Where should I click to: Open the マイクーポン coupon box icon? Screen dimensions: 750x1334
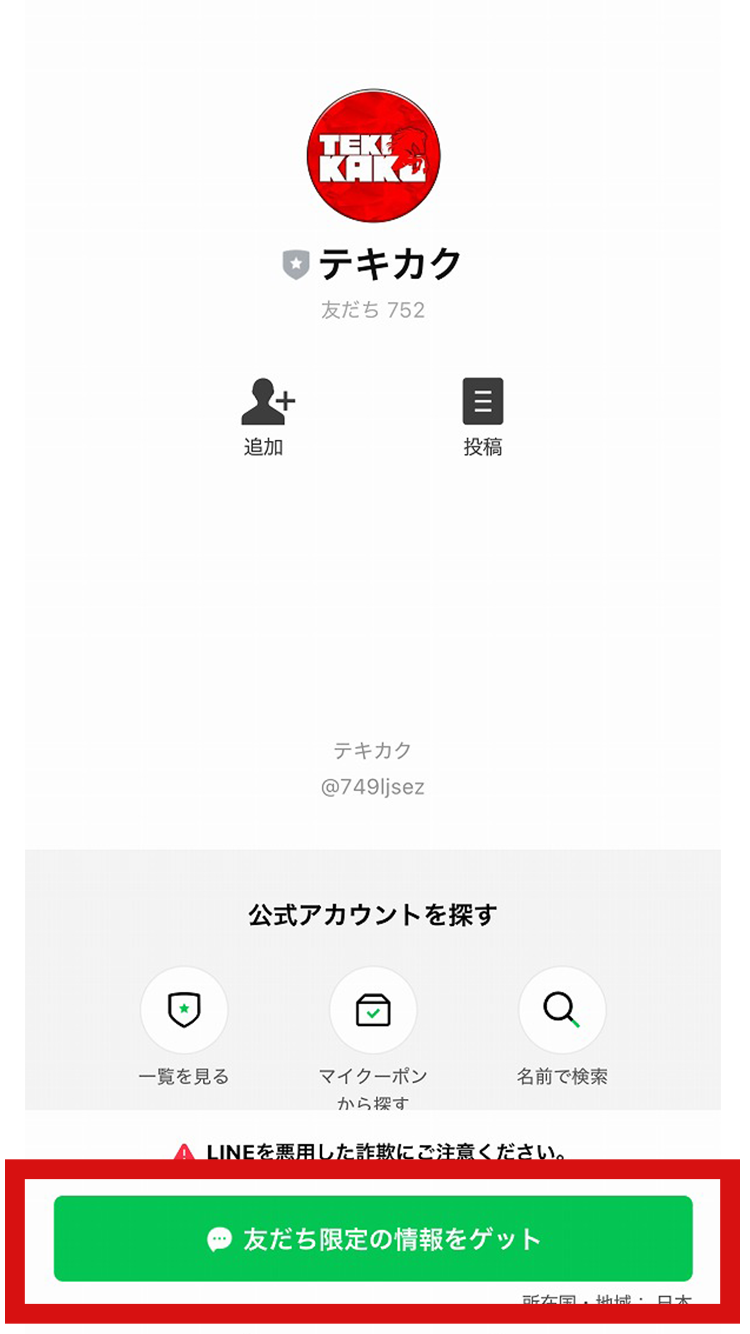tap(373, 1010)
